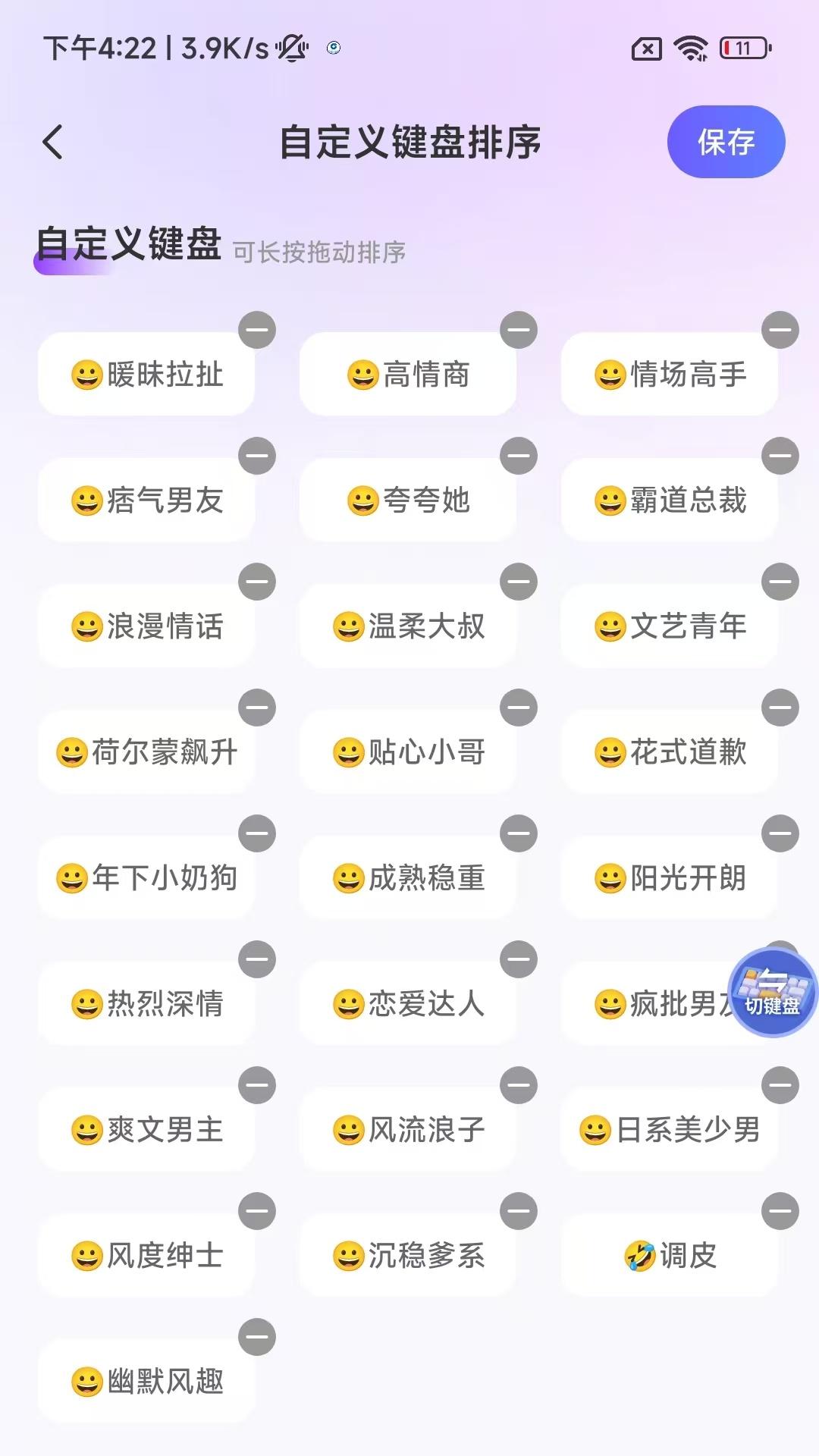Viewport: 819px width, 1456px height.
Task: Remove the 调皮 keyboard via its minus icon
Action: [x=780, y=1213]
